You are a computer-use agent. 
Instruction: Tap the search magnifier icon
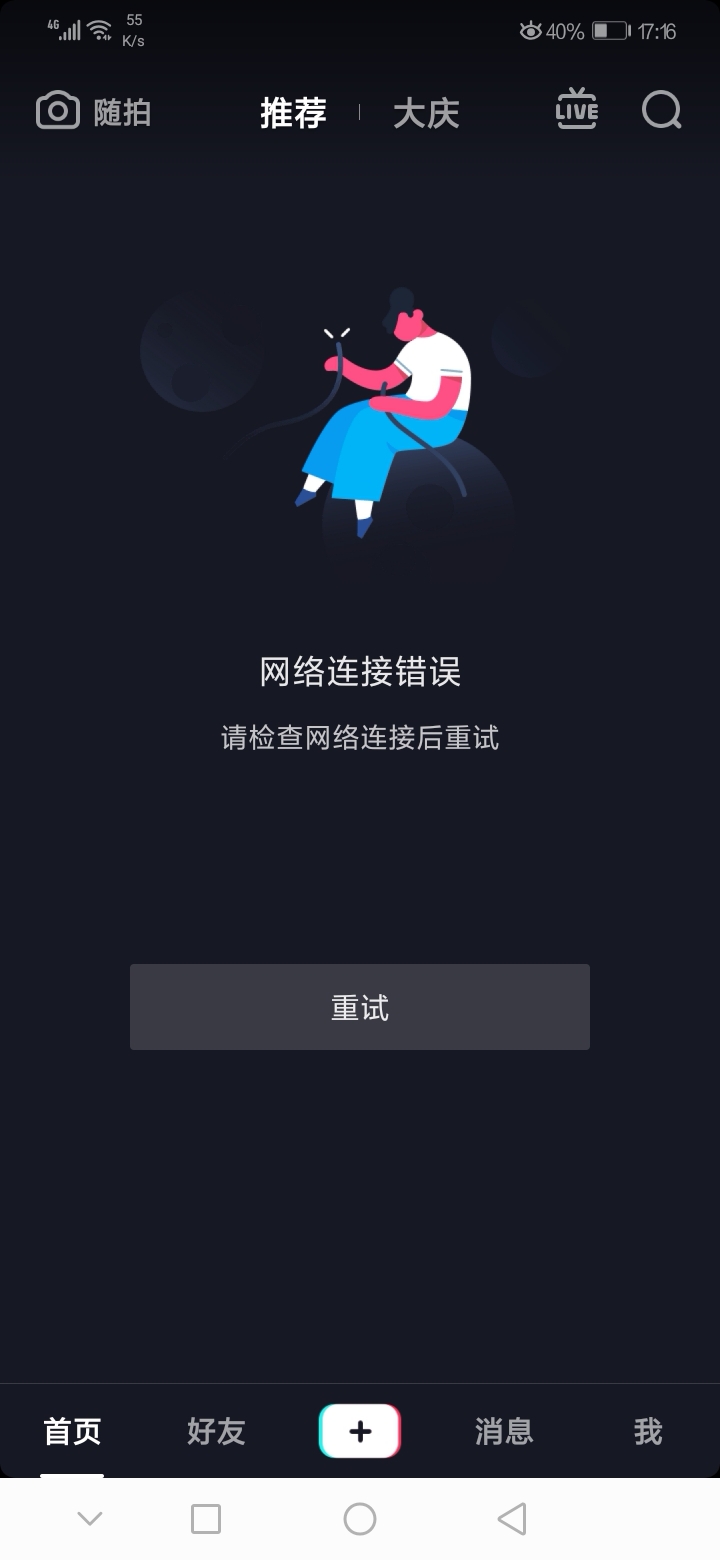click(660, 111)
